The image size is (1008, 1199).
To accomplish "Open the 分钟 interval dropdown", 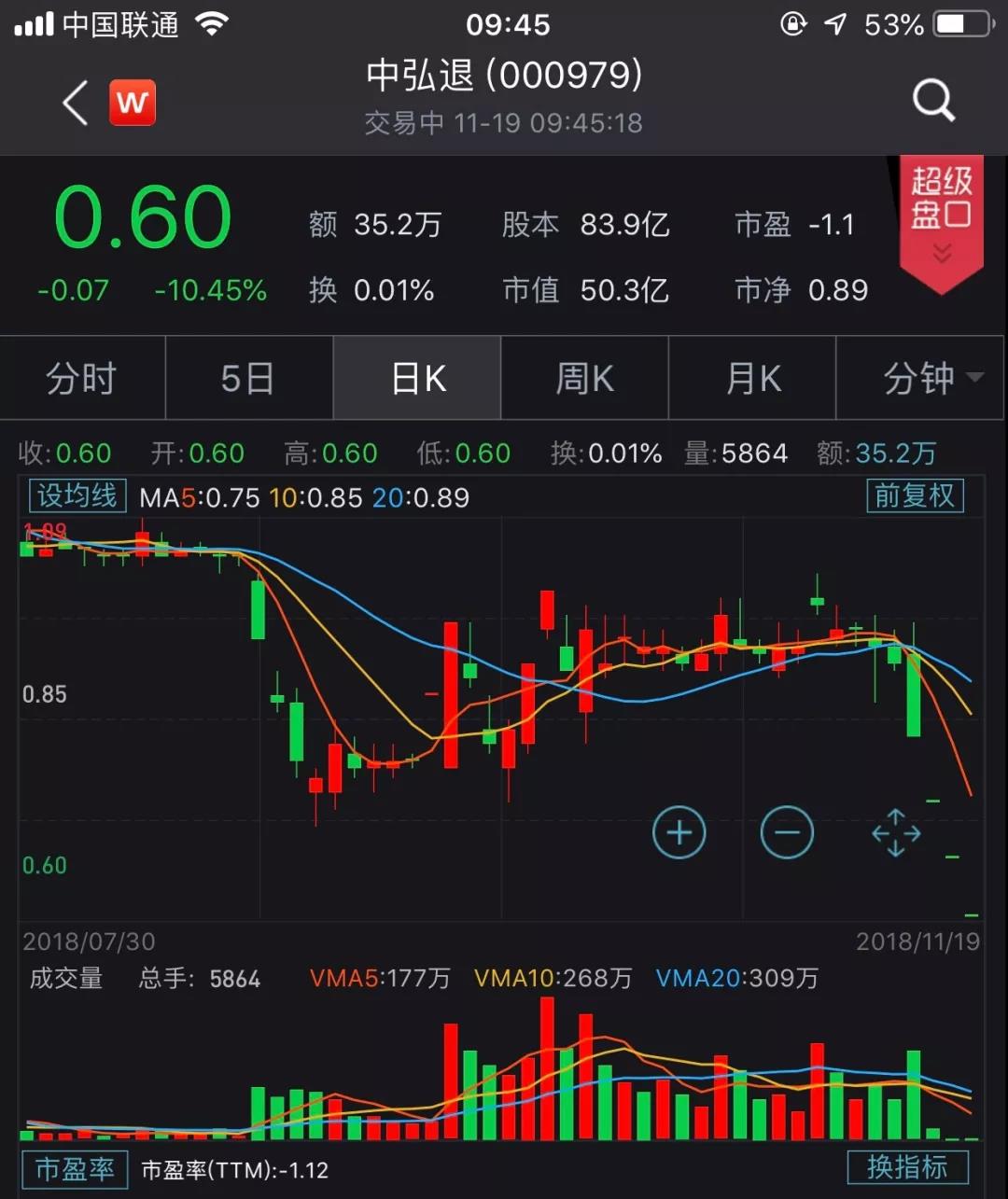I will (920, 378).
